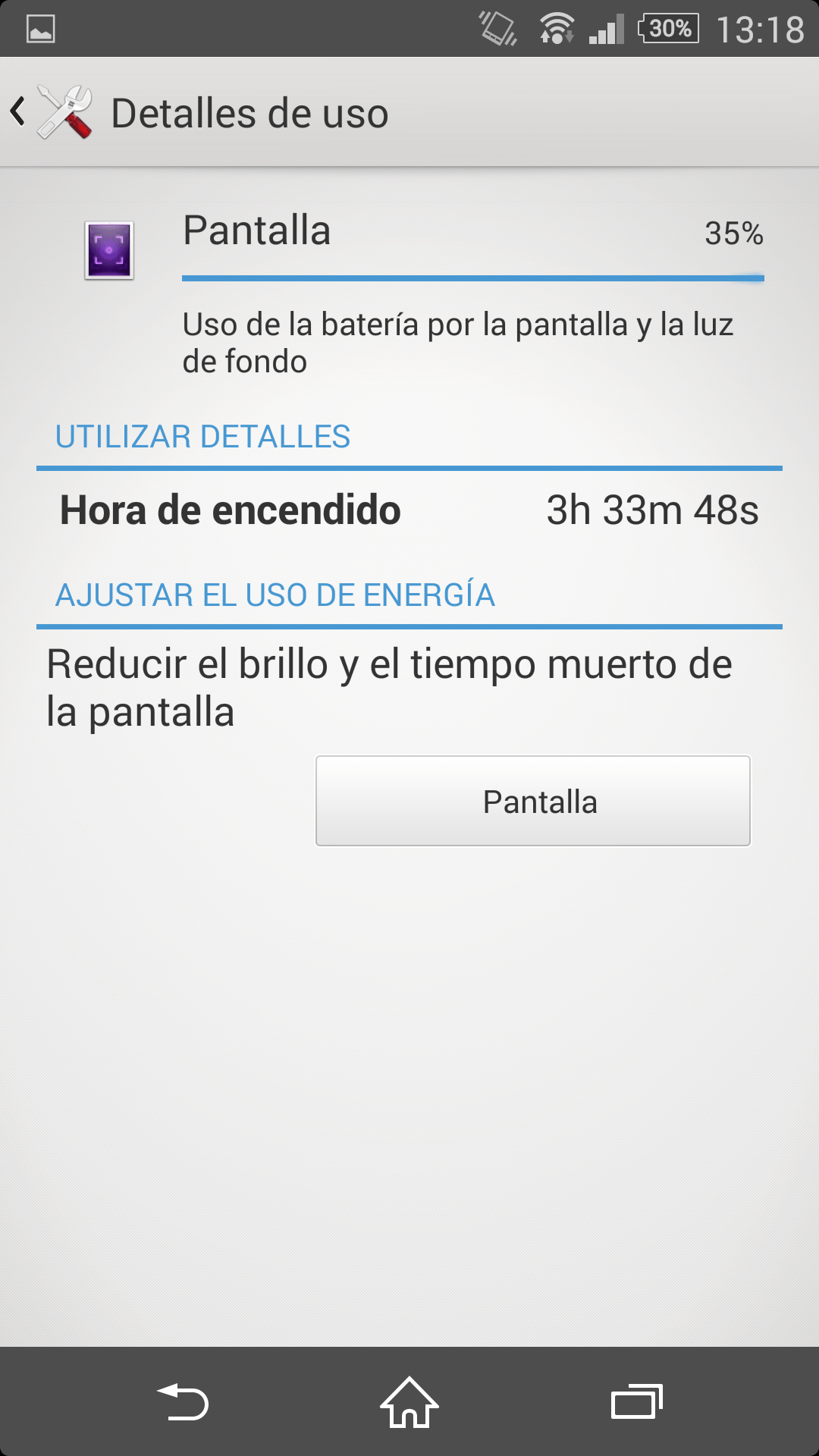The height and width of the screenshot is (1456, 819).
Task: Open the Pantalla display settings button
Action: point(532,801)
